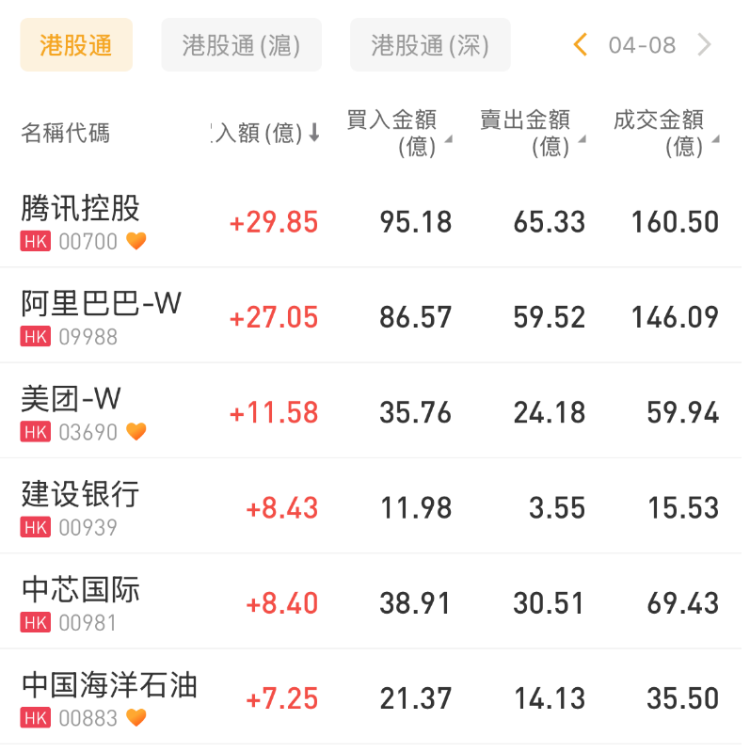Image resolution: width=750 pixels, height=752 pixels.
Task: Go to the next date arrow
Action: point(705,45)
